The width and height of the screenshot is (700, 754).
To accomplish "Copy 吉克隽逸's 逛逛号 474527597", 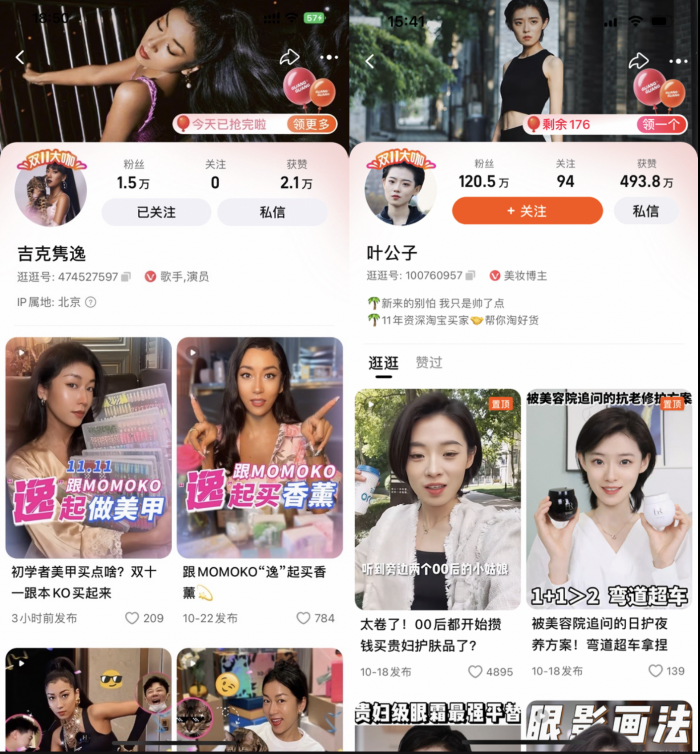I will pyautogui.click(x=126, y=277).
